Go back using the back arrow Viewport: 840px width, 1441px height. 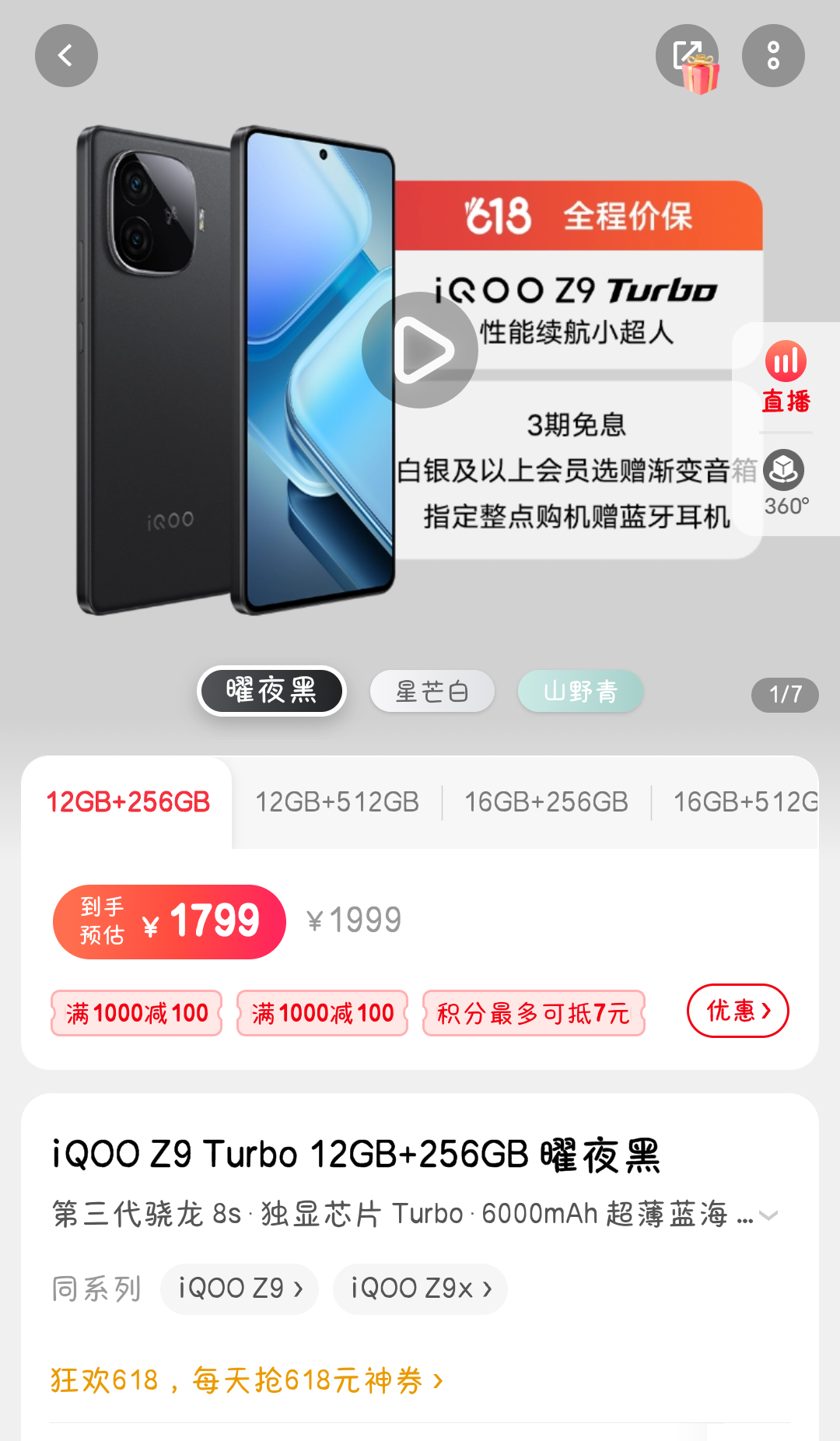(x=66, y=55)
